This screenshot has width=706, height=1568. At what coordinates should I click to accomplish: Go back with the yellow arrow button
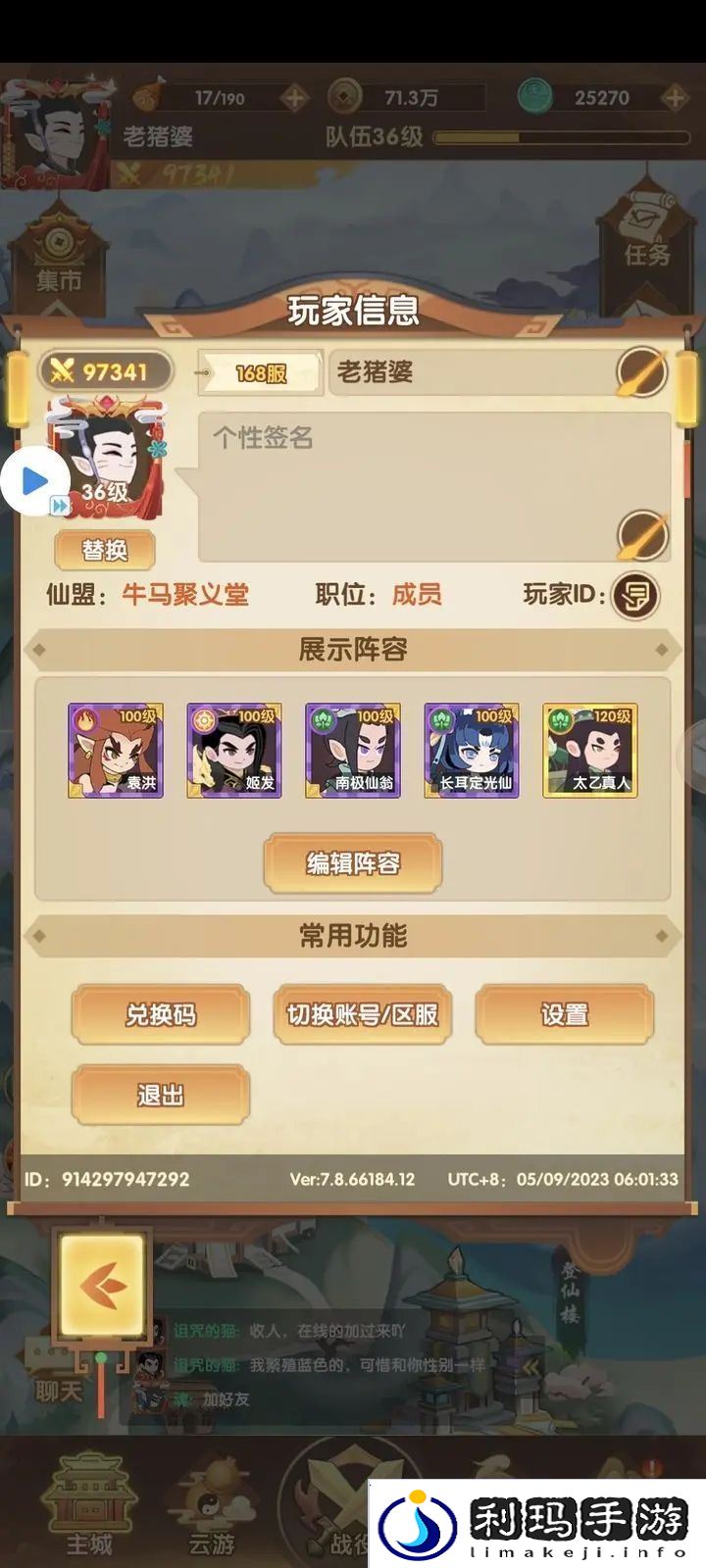pyautogui.click(x=102, y=1285)
